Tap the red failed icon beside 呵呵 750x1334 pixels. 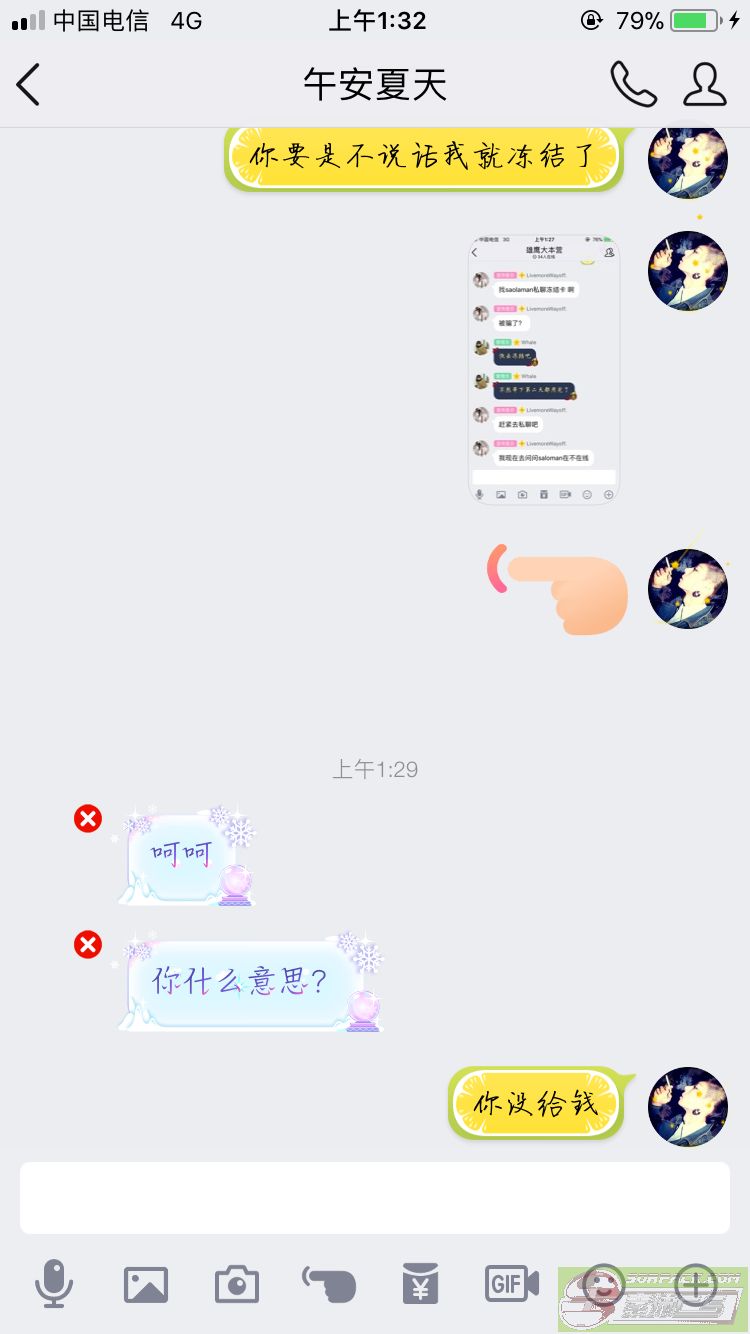coord(88,819)
